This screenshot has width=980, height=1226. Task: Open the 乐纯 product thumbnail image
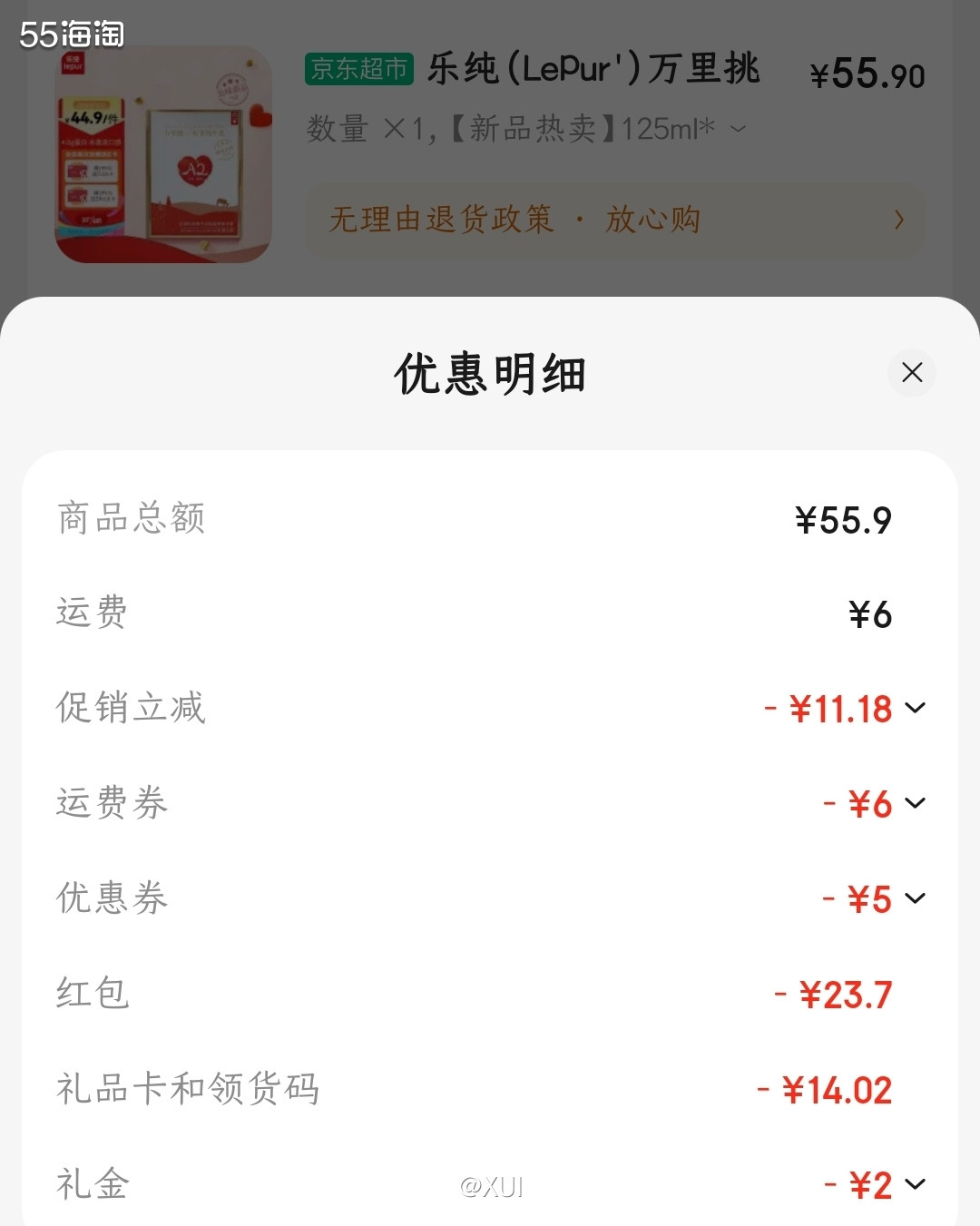point(163,154)
